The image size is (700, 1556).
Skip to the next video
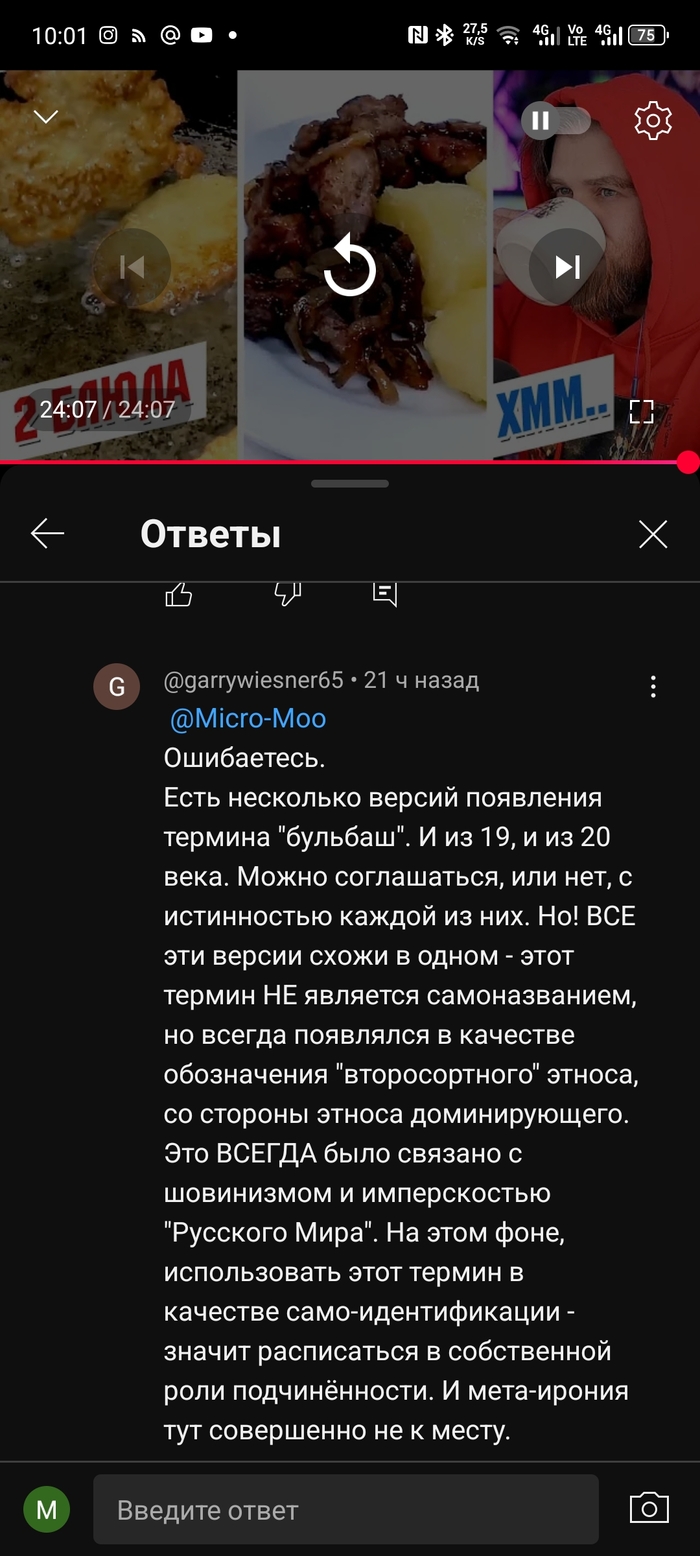point(567,267)
